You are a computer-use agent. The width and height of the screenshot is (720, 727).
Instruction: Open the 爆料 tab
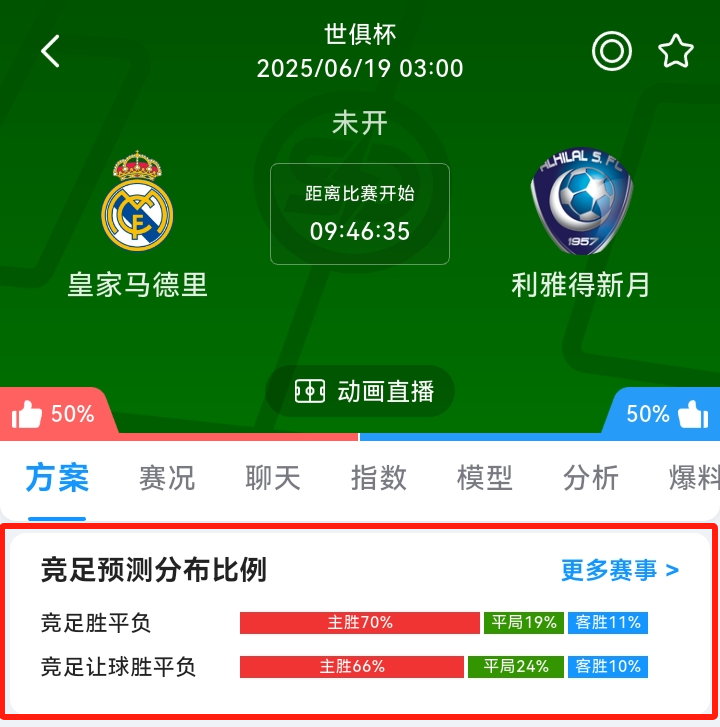click(694, 478)
